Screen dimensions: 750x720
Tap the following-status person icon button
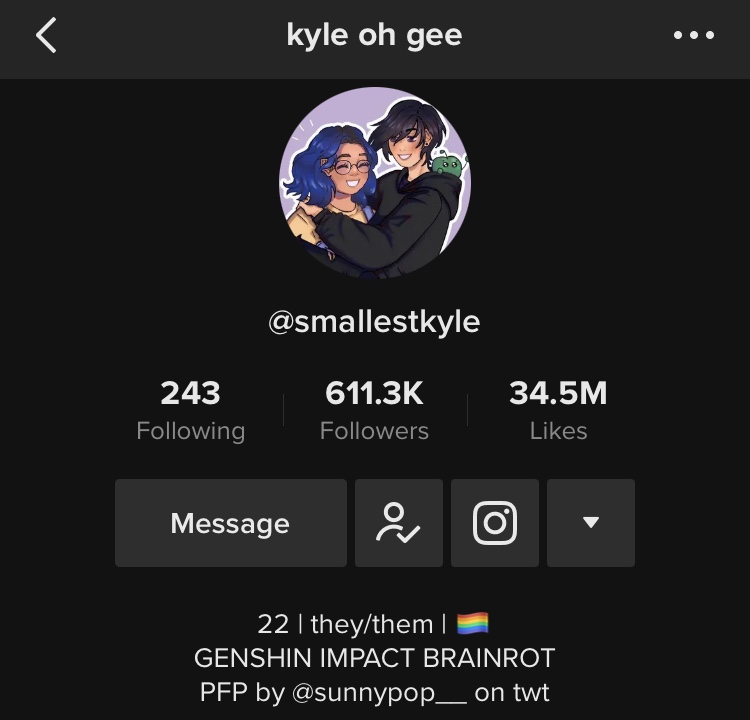coord(398,523)
